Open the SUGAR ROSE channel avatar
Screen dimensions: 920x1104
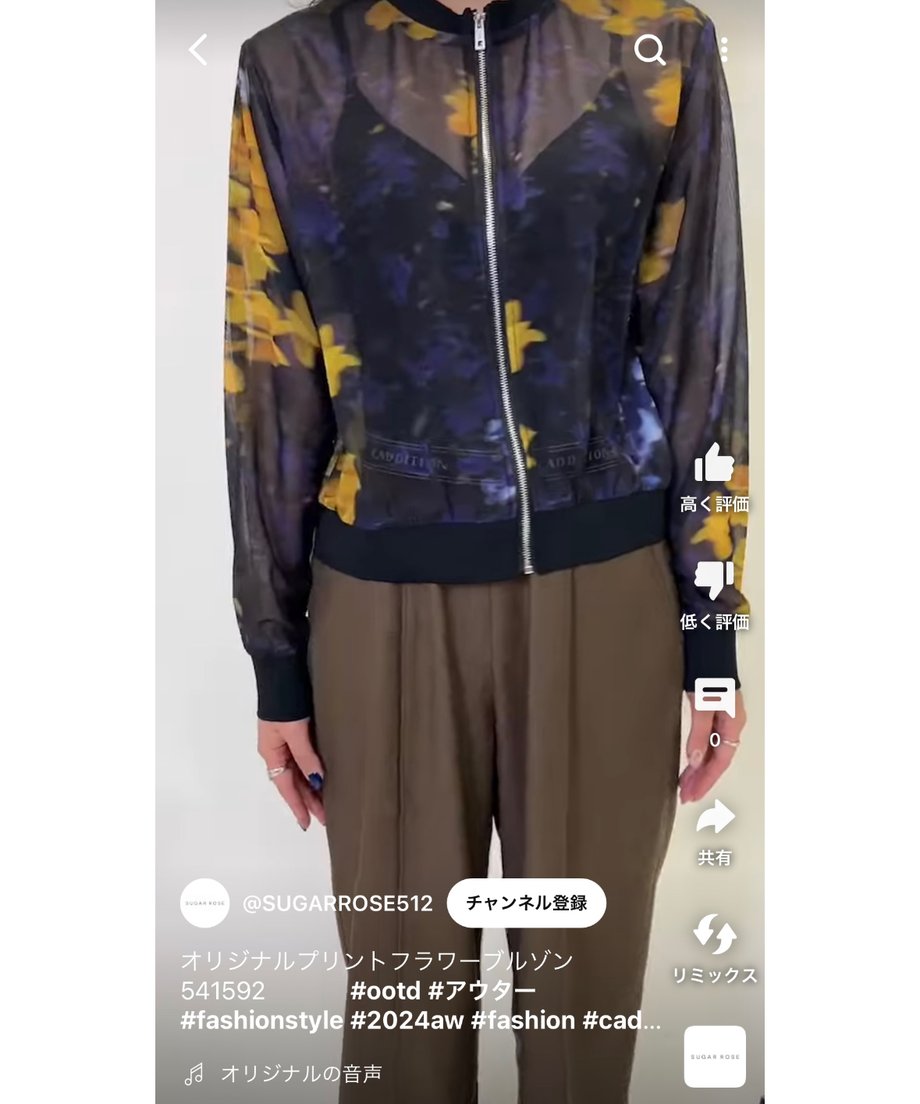[205, 903]
